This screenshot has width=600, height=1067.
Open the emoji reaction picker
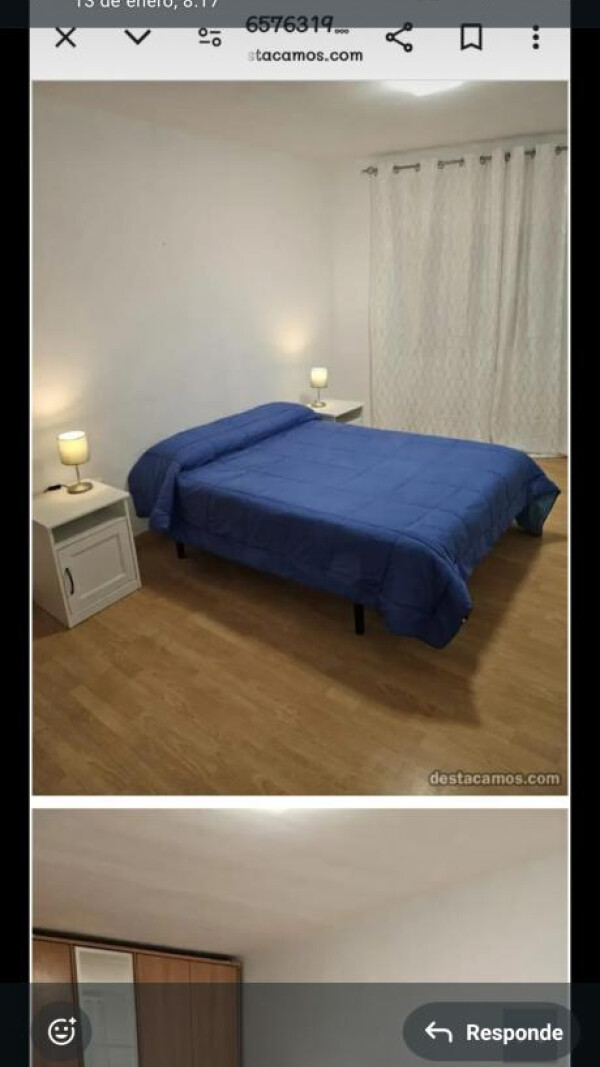point(62,1031)
